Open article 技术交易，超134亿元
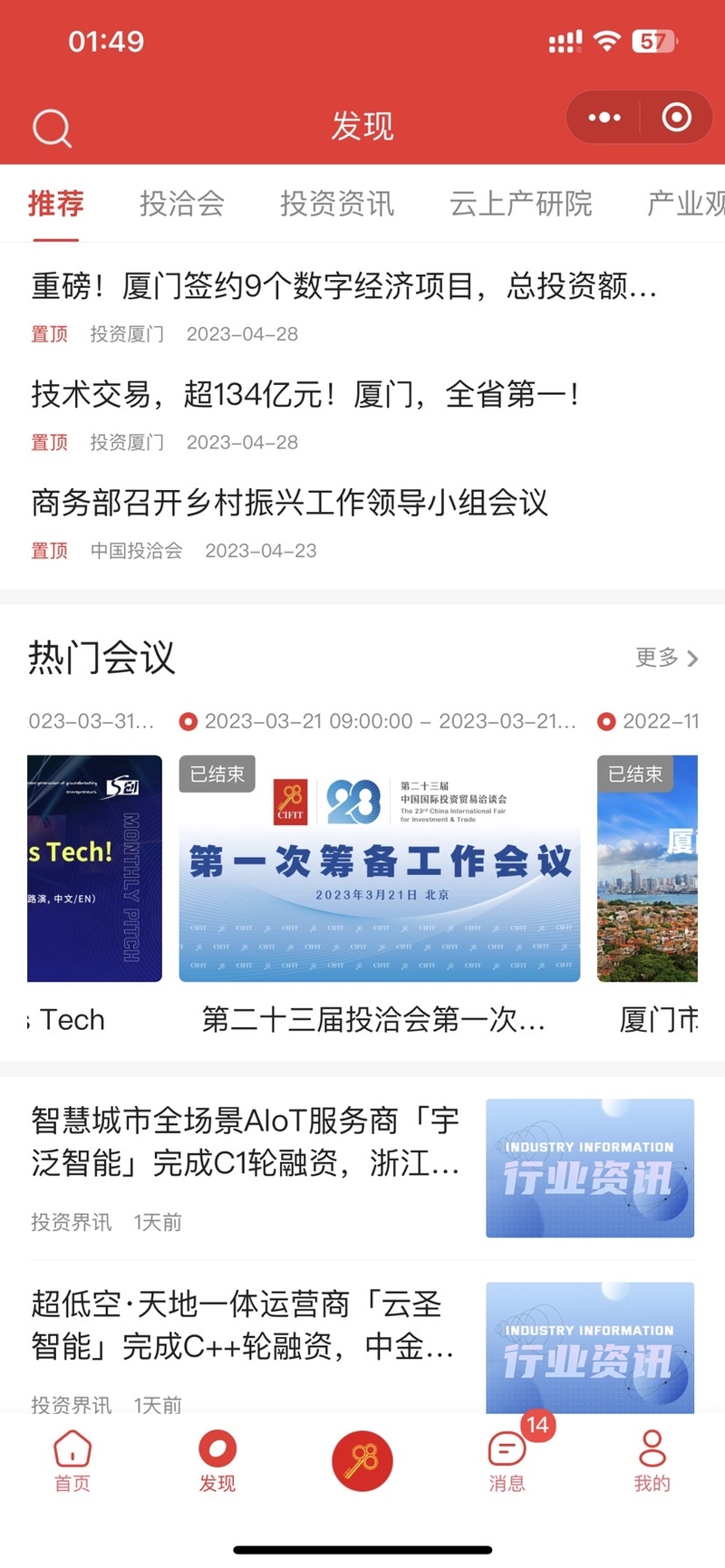The image size is (725, 1568). tap(305, 395)
